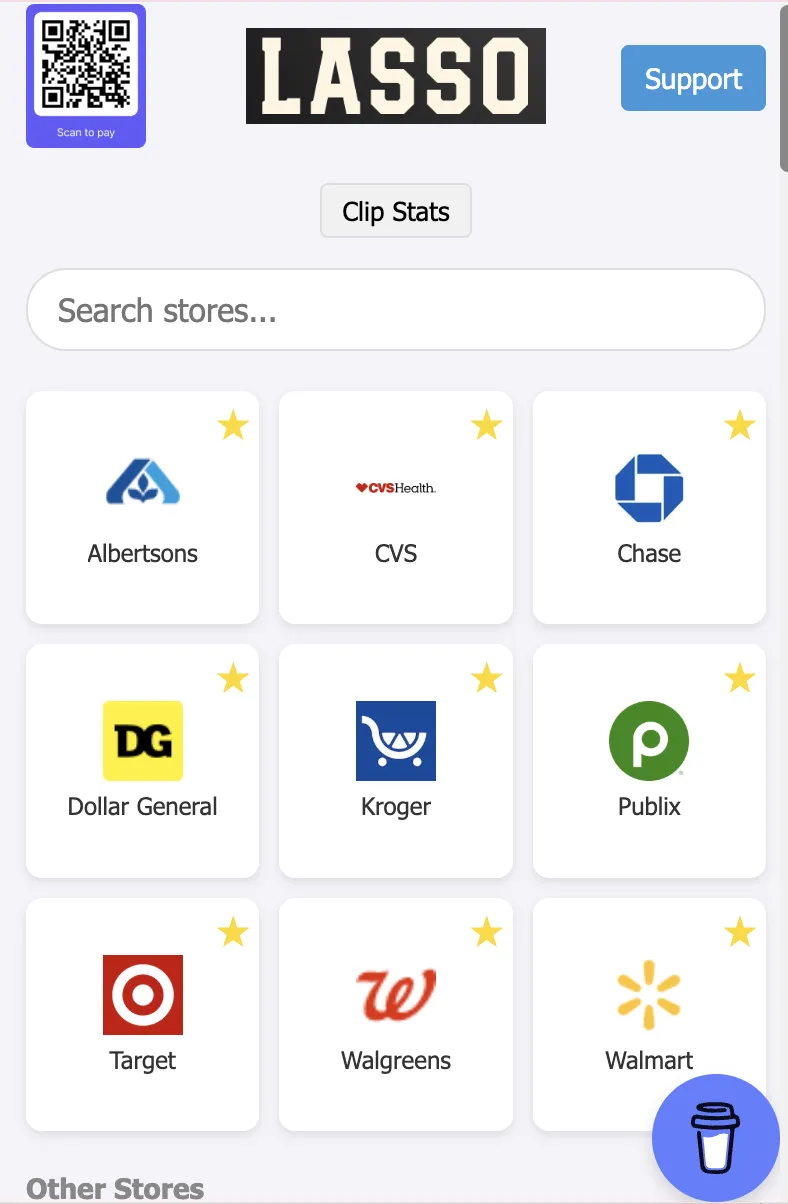The height and width of the screenshot is (1204, 788).
Task: Tap the coffee cup floating button
Action: point(715,1138)
